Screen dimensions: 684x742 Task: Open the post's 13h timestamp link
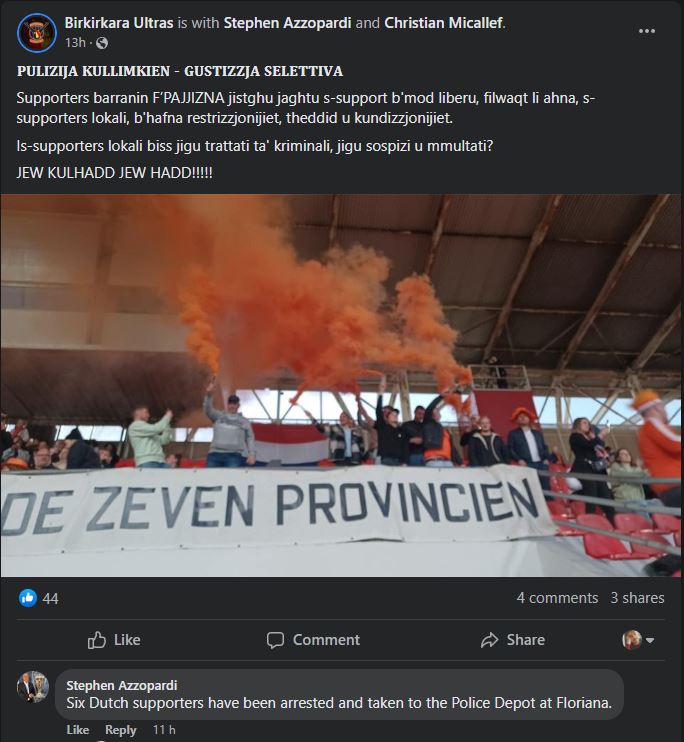(74, 43)
